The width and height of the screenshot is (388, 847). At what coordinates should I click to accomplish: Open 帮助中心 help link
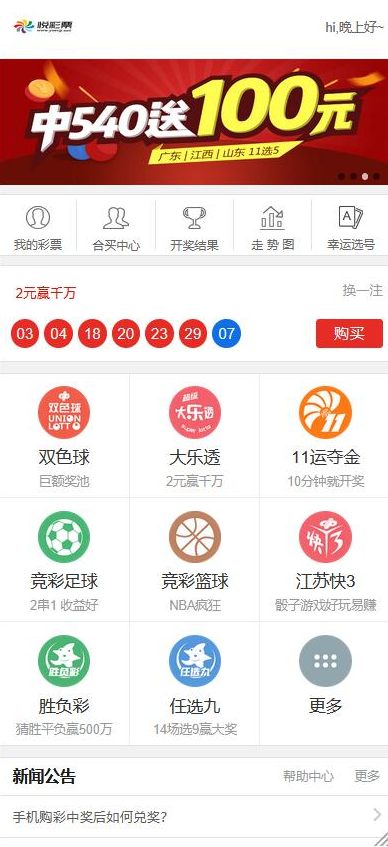pos(309,776)
